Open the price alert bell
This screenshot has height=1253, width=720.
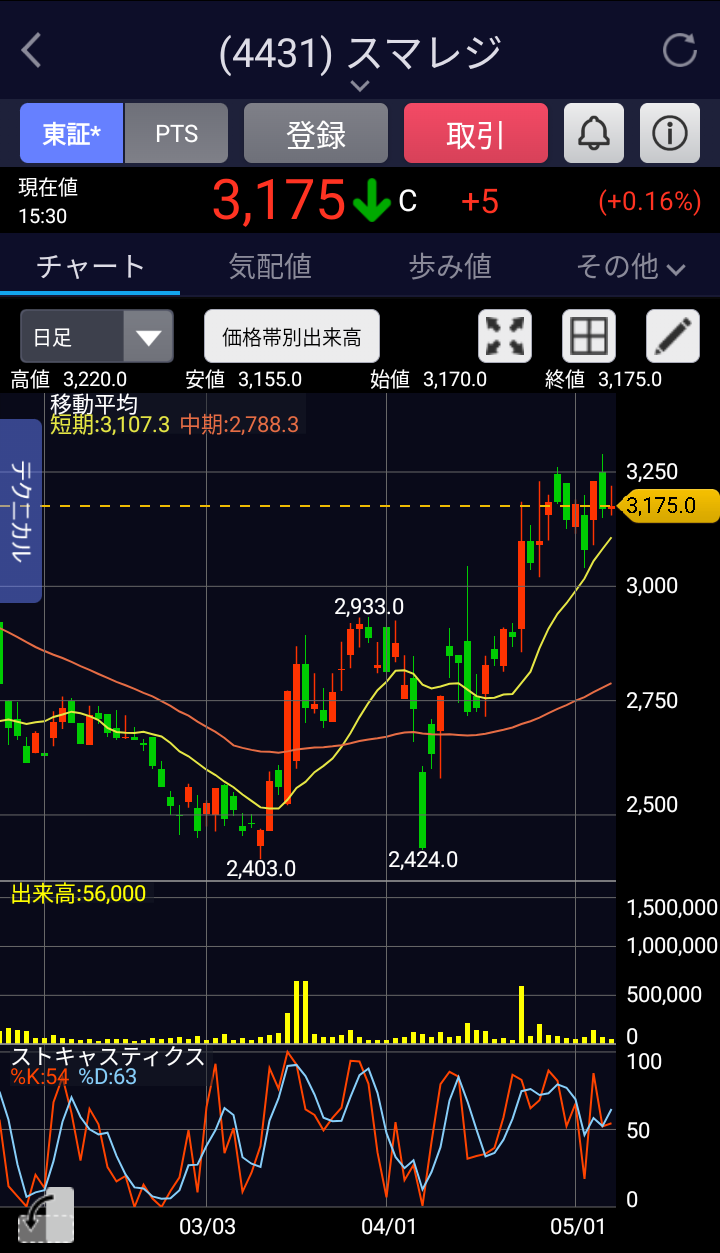tap(594, 133)
